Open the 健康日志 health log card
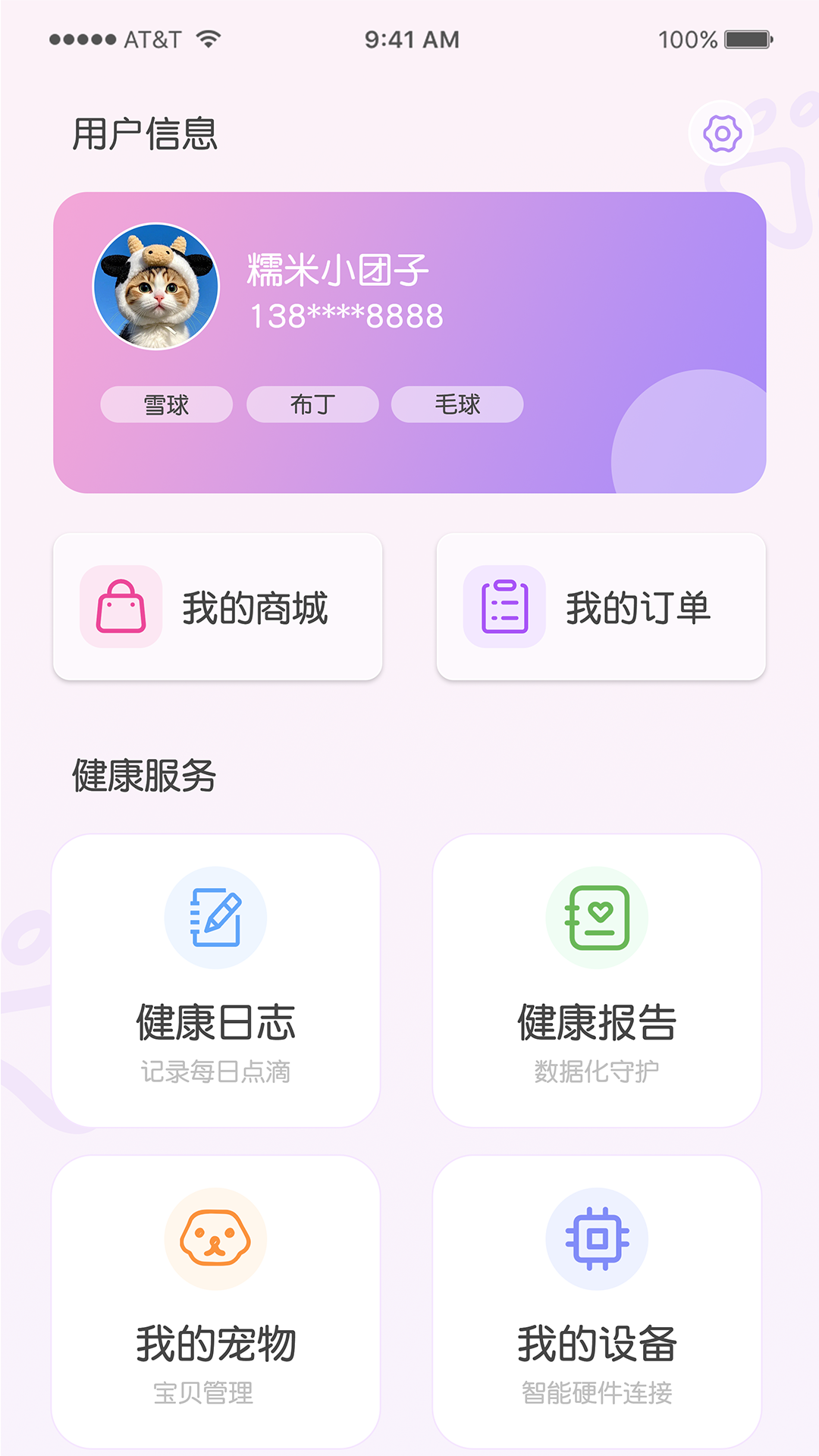Image resolution: width=819 pixels, height=1456 pixels. click(x=215, y=980)
